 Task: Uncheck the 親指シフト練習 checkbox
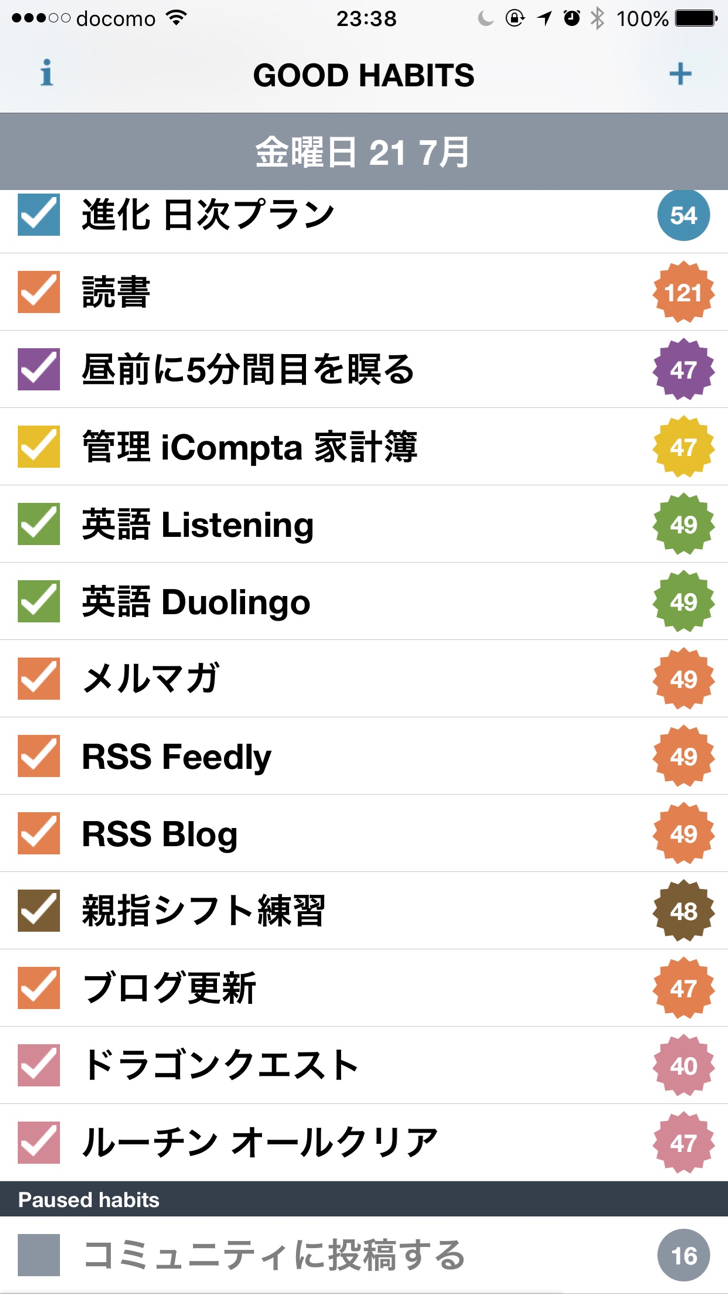coord(39,911)
